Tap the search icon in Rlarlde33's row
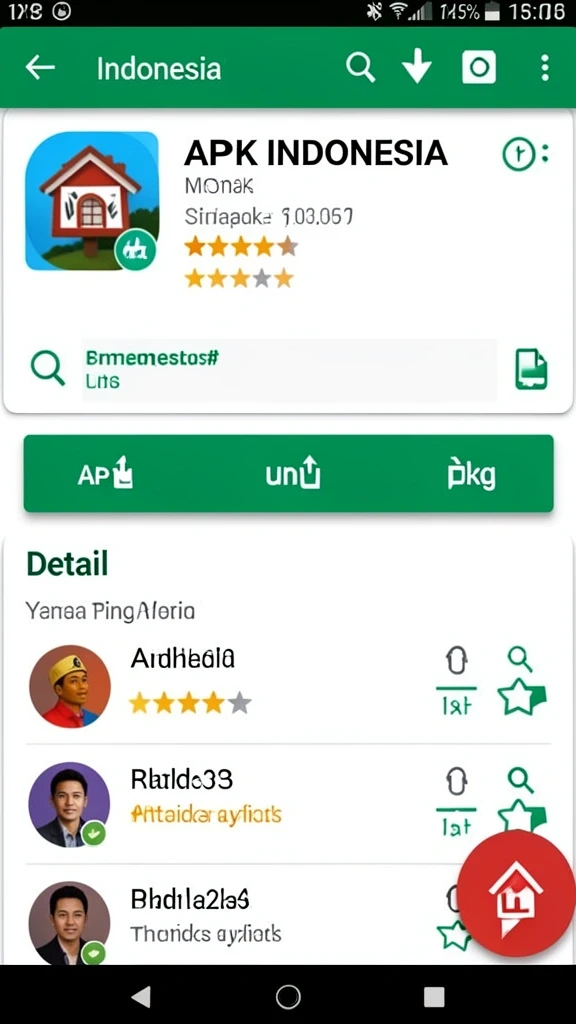The height and width of the screenshot is (1024, 576). tap(520, 780)
